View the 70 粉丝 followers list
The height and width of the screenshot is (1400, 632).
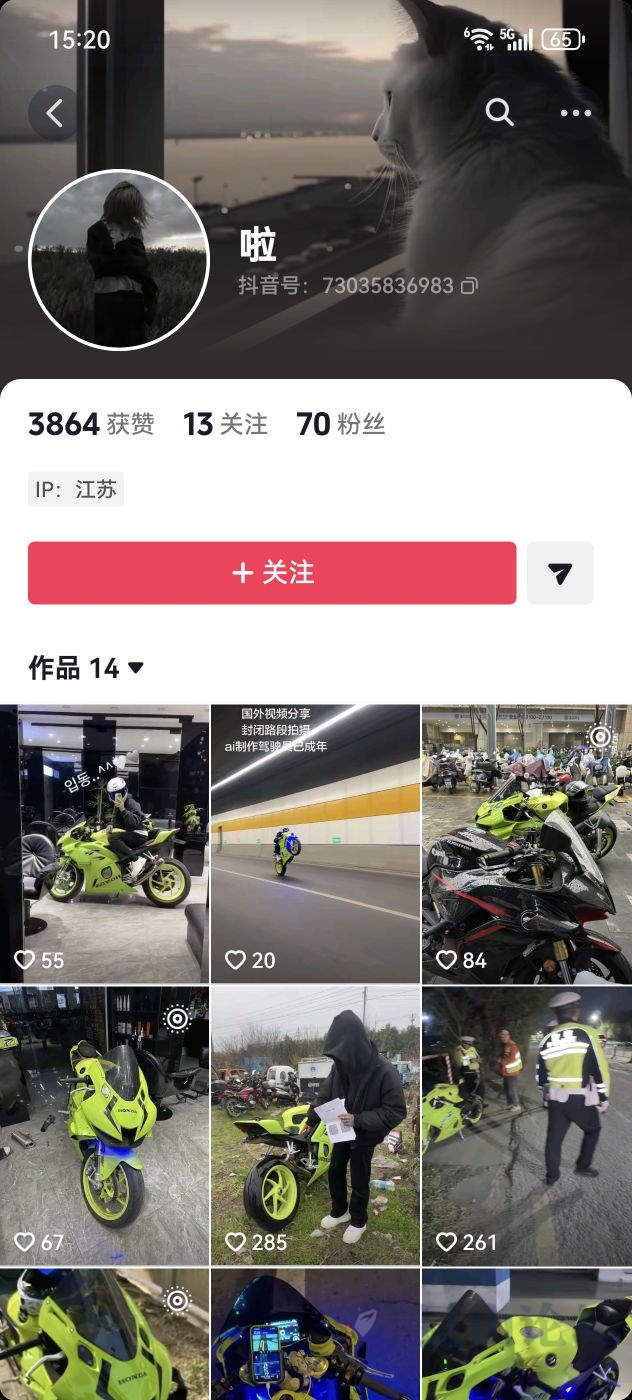340,425
